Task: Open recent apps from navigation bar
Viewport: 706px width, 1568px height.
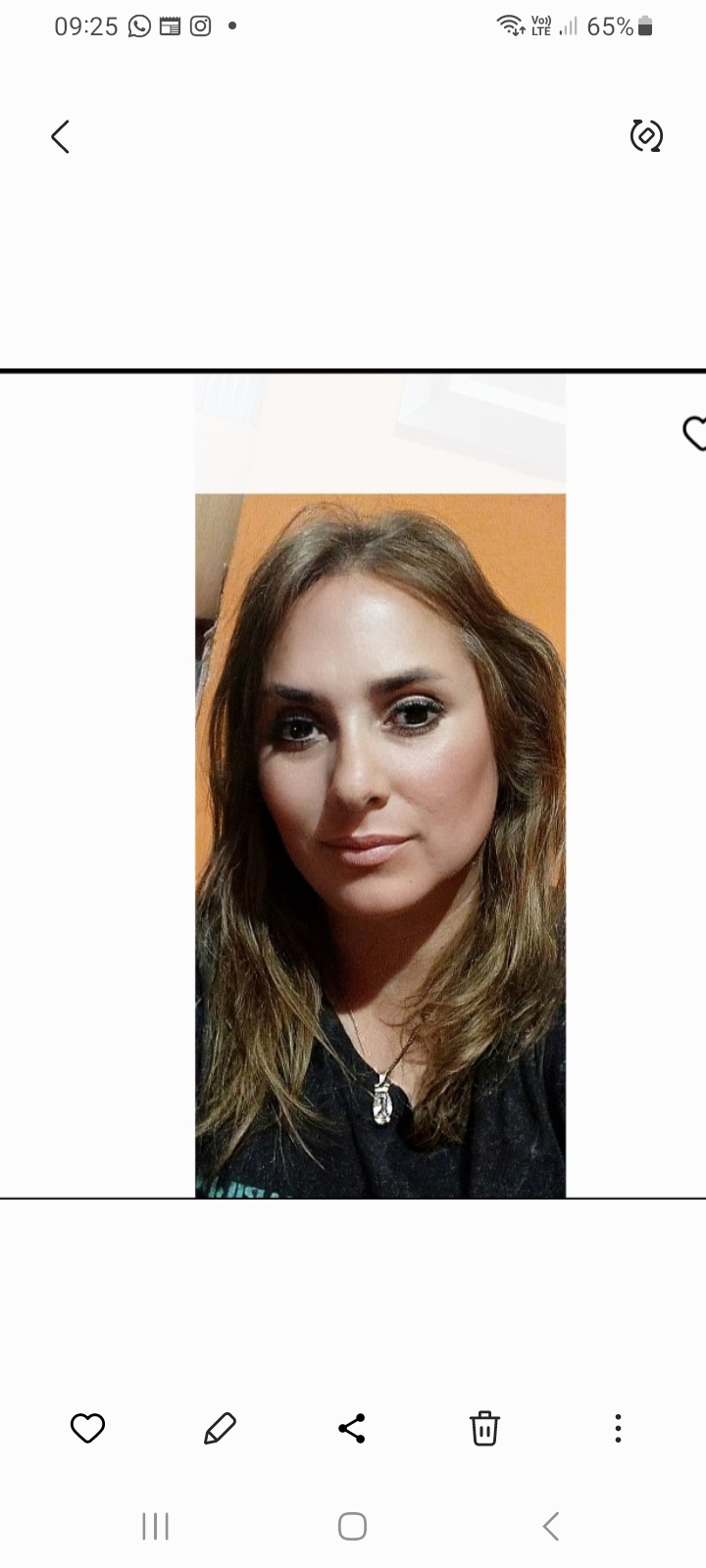Action: pyautogui.click(x=155, y=1526)
